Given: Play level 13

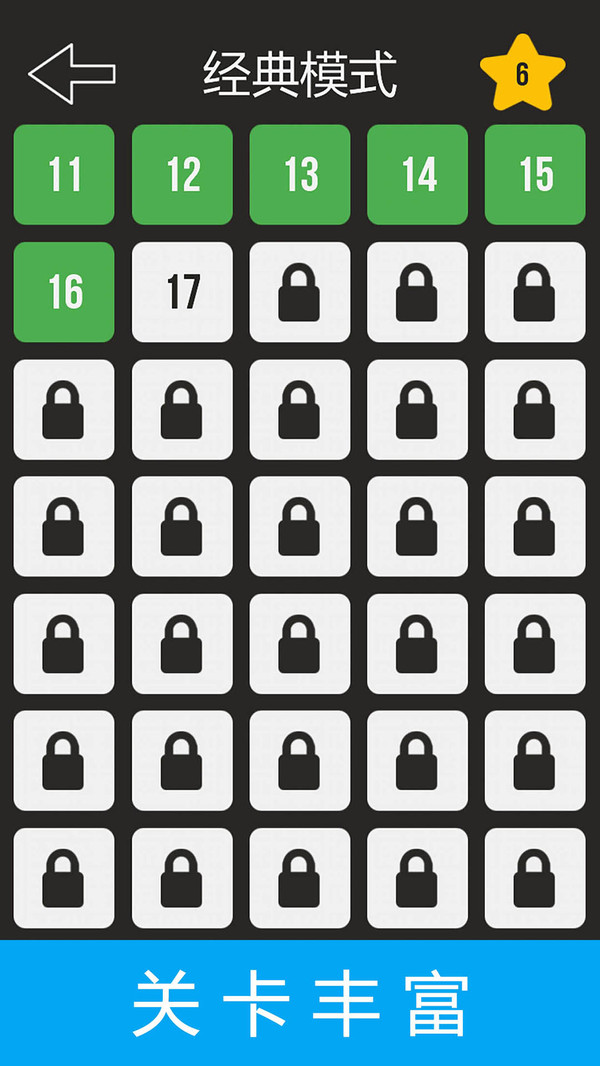Looking at the screenshot, I should click(x=300, y=175).
